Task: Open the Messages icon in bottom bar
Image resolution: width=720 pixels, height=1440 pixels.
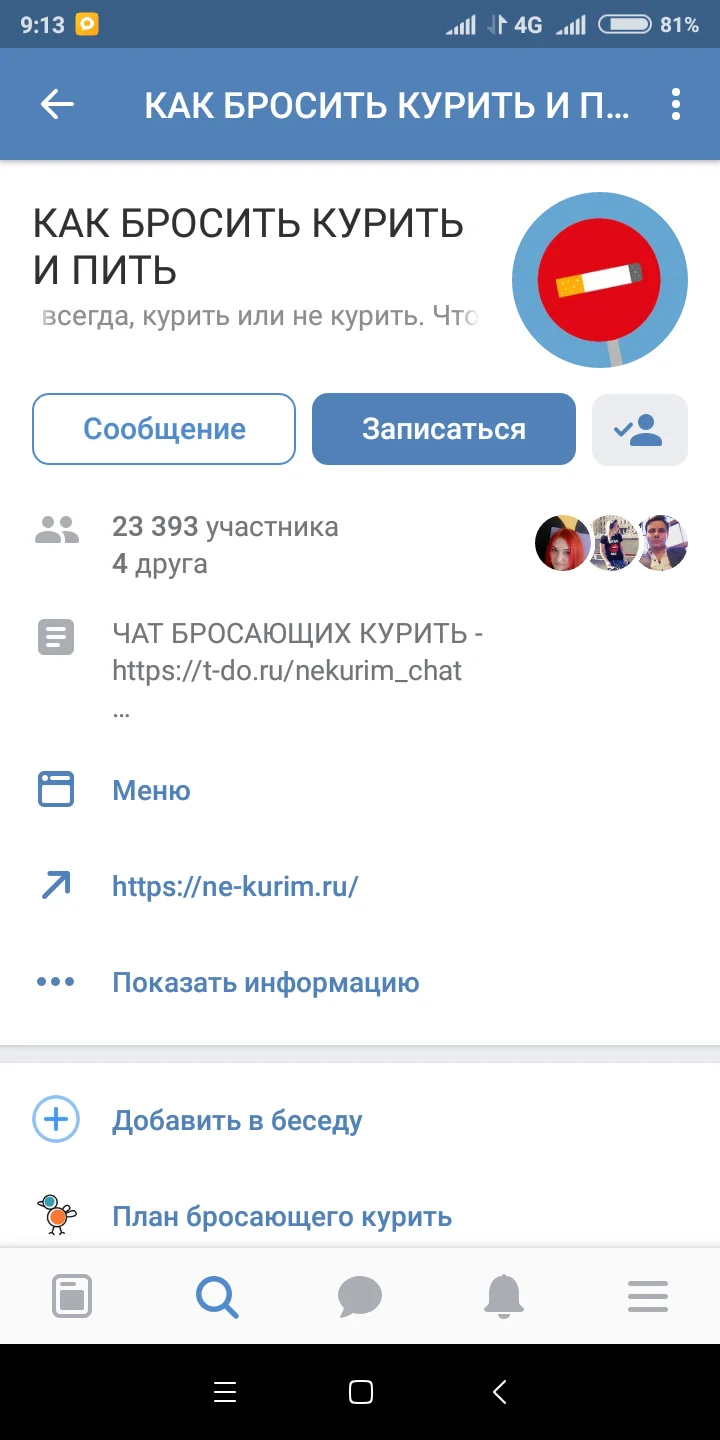Action: click(360, 1296)
